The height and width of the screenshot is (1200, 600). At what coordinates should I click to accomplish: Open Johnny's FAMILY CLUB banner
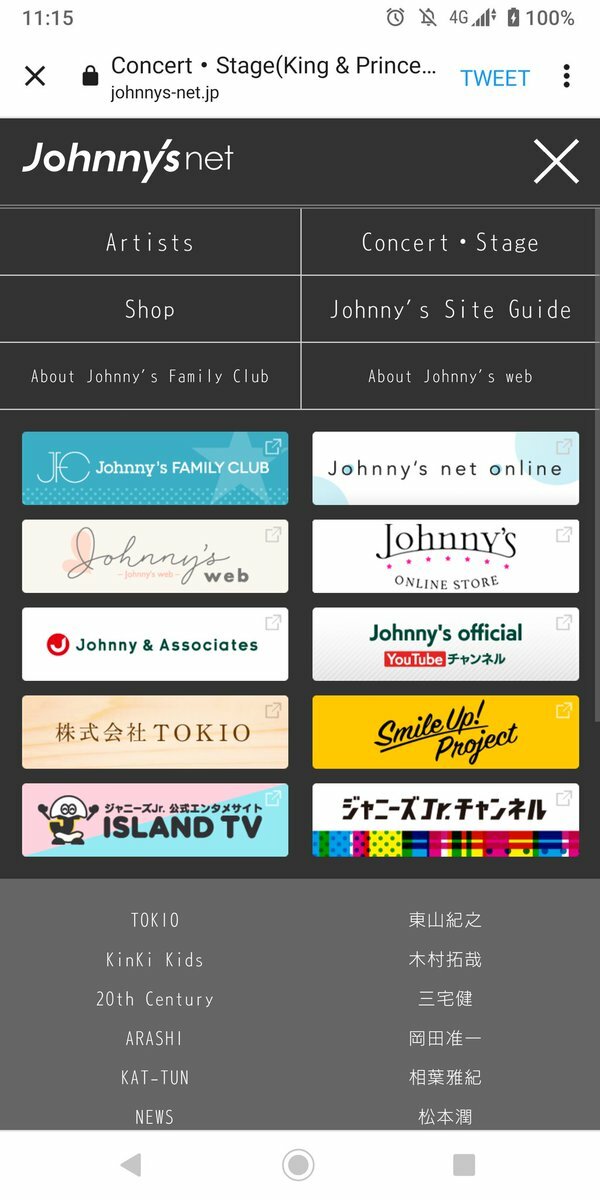pos(155,468)
